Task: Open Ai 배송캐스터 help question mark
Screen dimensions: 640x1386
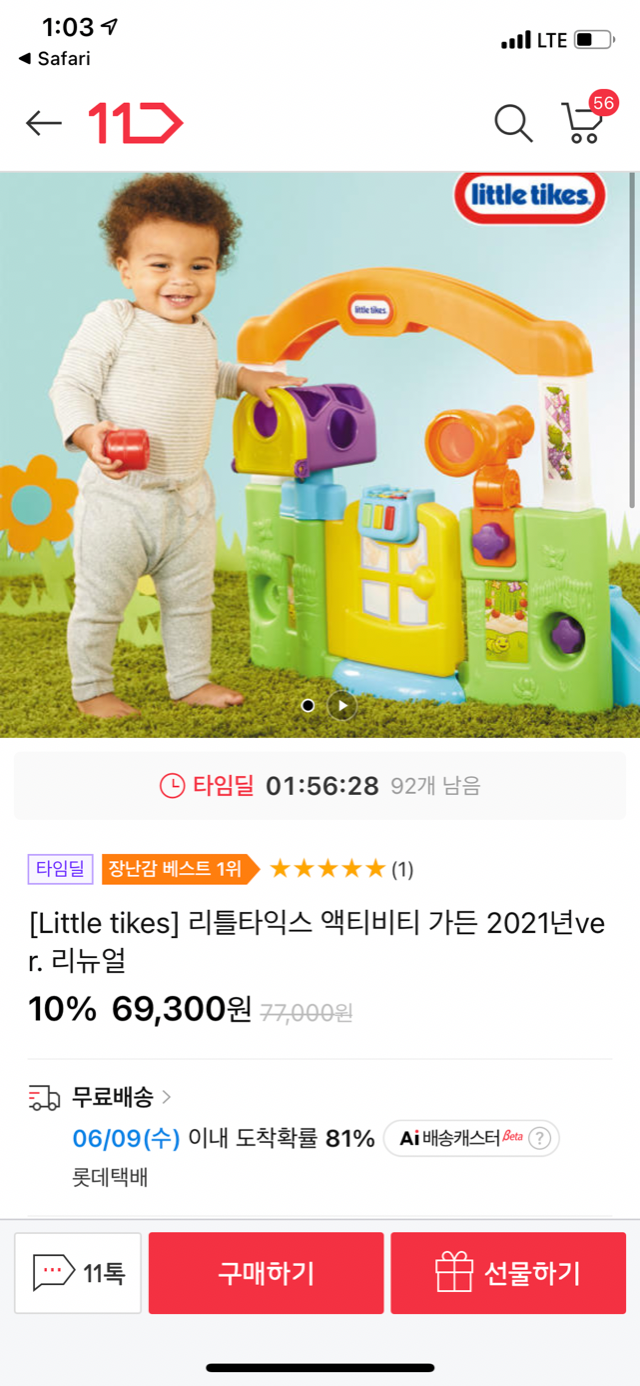Action: pos(539,1138)
